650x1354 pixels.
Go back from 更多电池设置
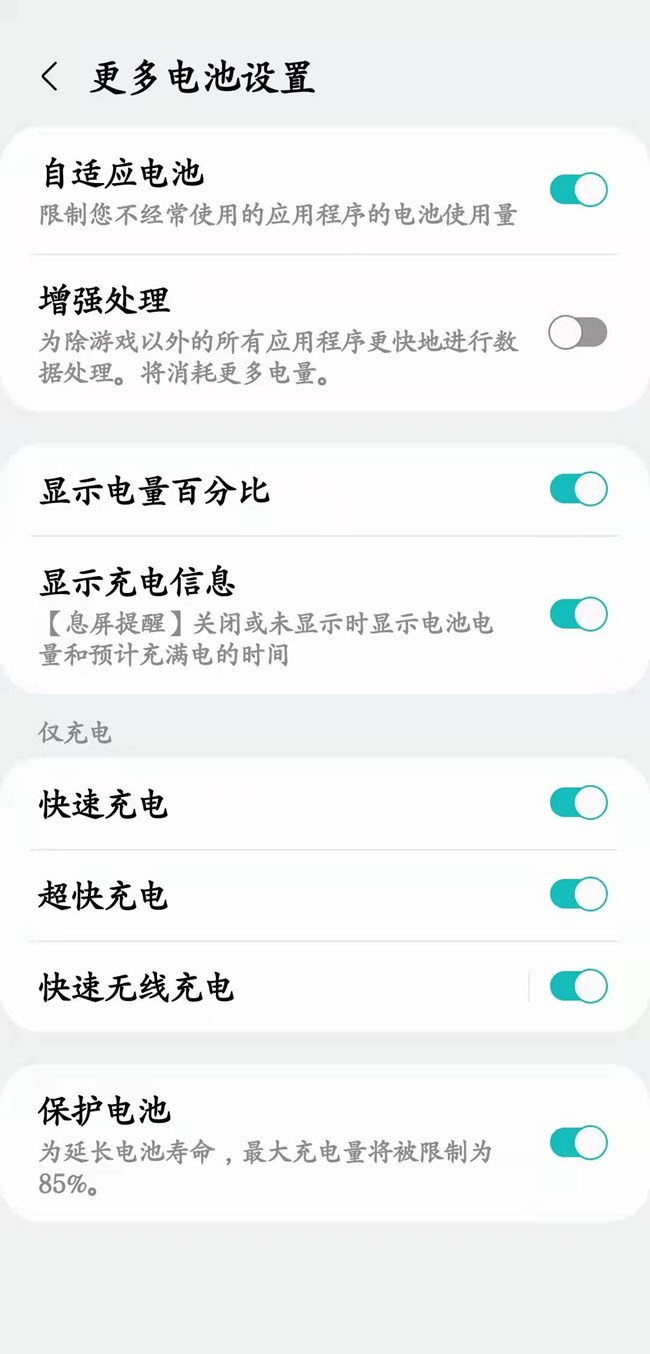pyautogui.click(x=50, y=77)
